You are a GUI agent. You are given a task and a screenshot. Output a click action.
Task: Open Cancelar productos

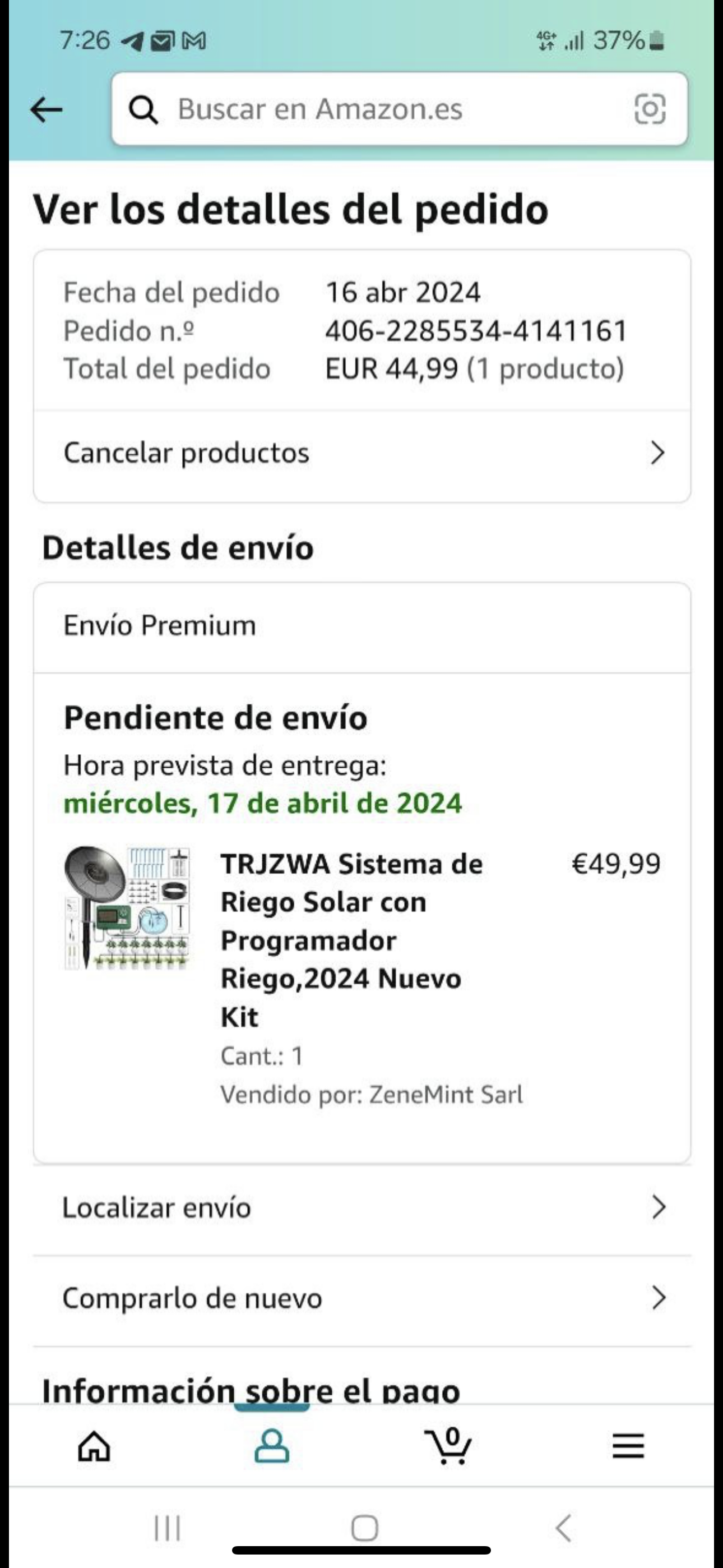(x=362, y=454)
